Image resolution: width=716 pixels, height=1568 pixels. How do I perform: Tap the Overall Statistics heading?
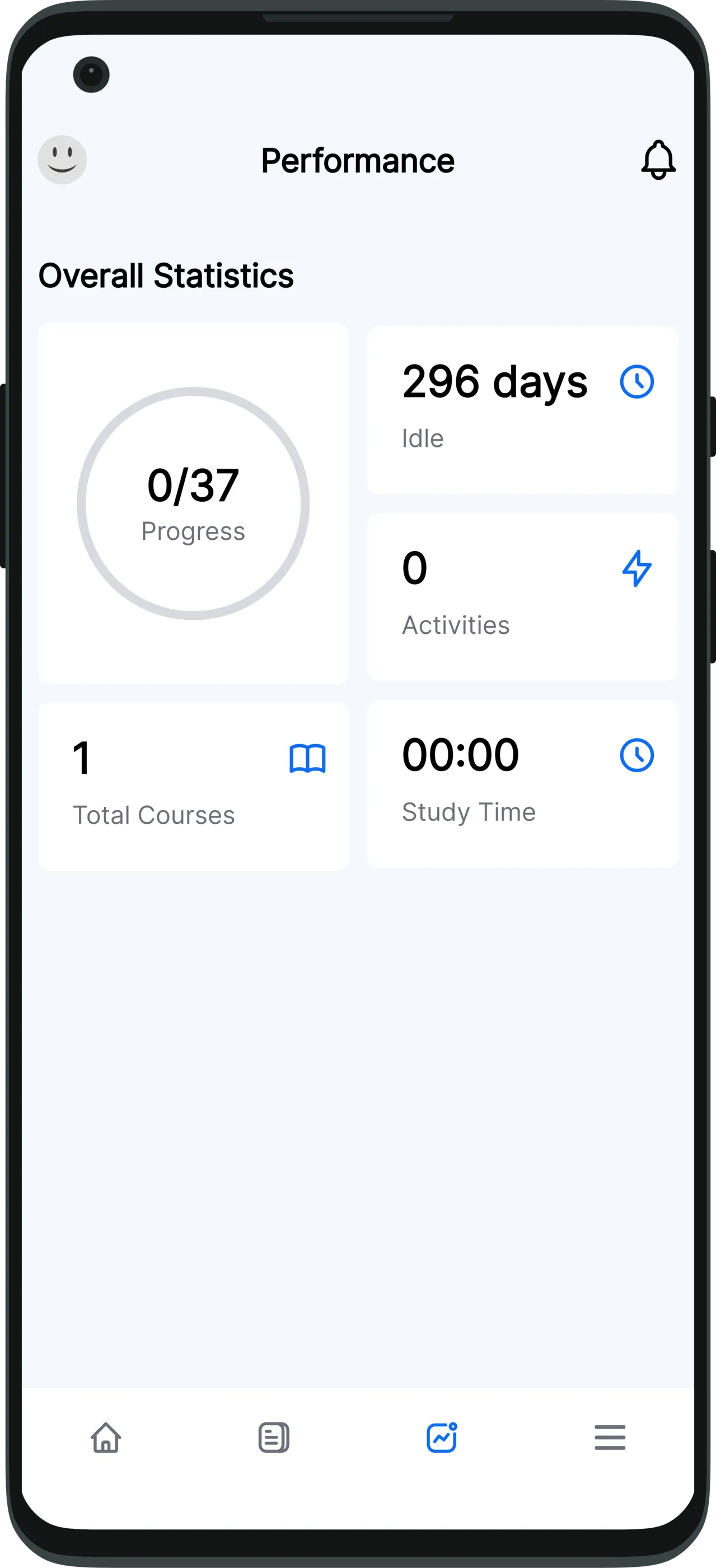pyautogui.click(x=167, y=275)
